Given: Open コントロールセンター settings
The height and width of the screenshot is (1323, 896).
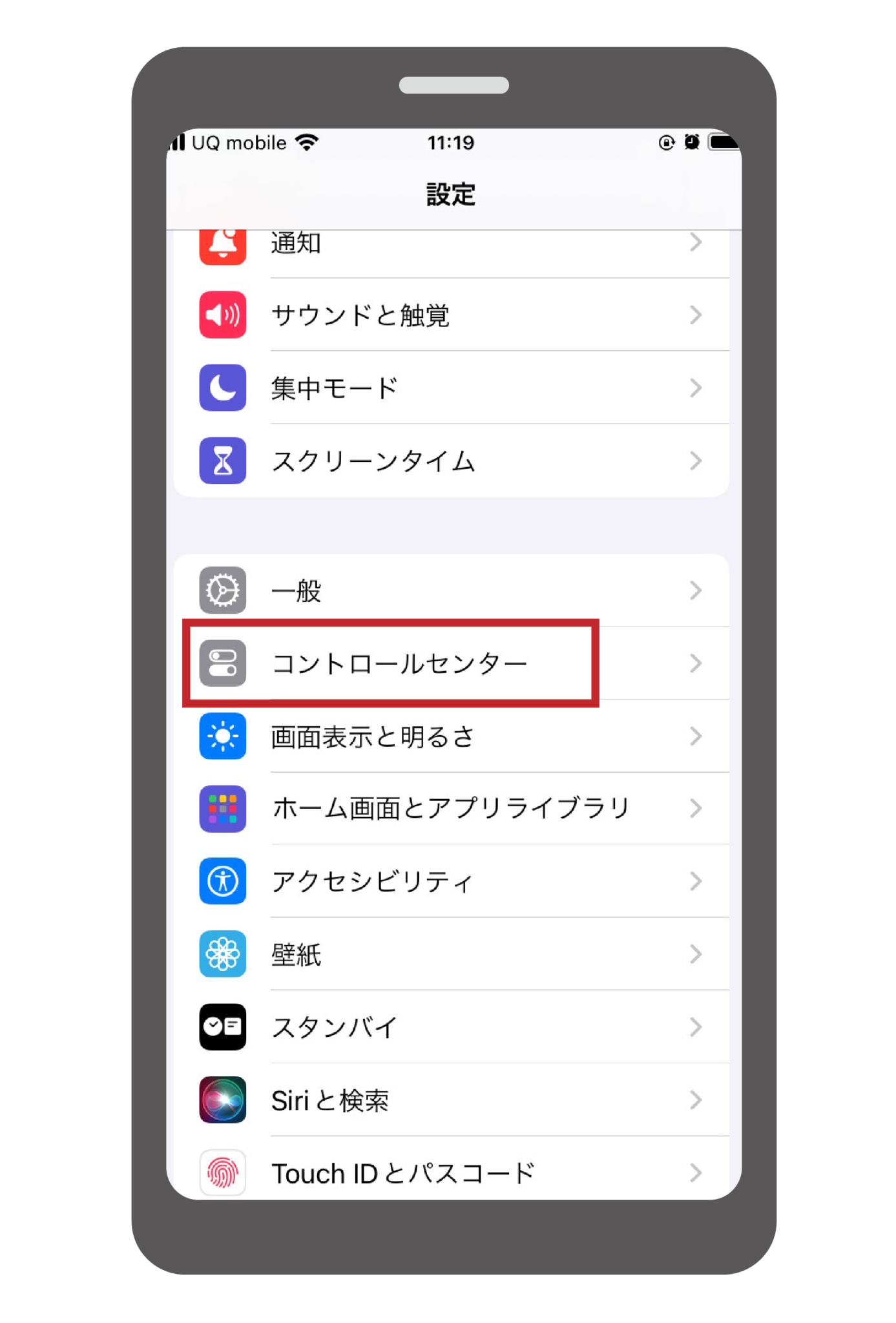Looking at the screenshot, I should (451, 663).
